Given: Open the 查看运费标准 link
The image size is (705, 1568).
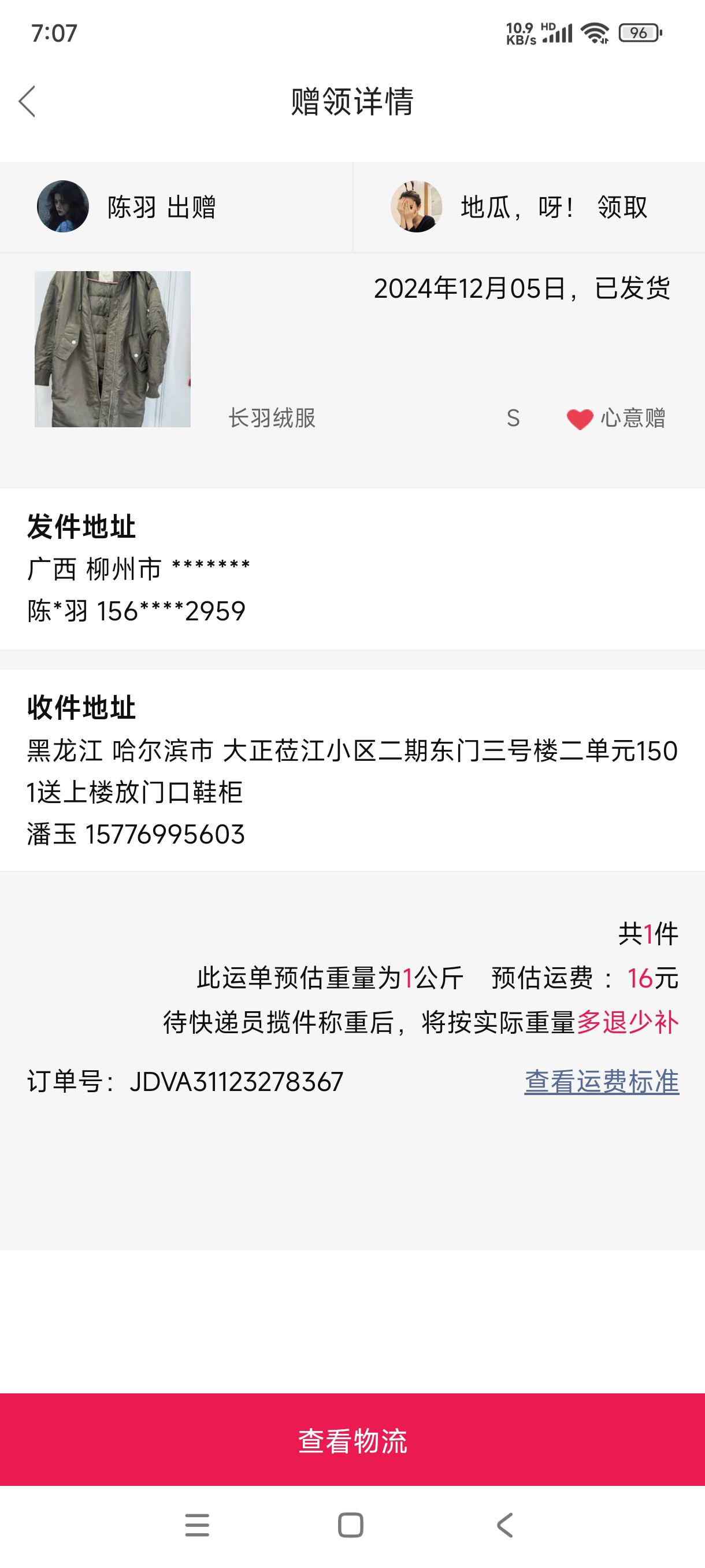Looking at the screenshot, I should point(602,1082).
